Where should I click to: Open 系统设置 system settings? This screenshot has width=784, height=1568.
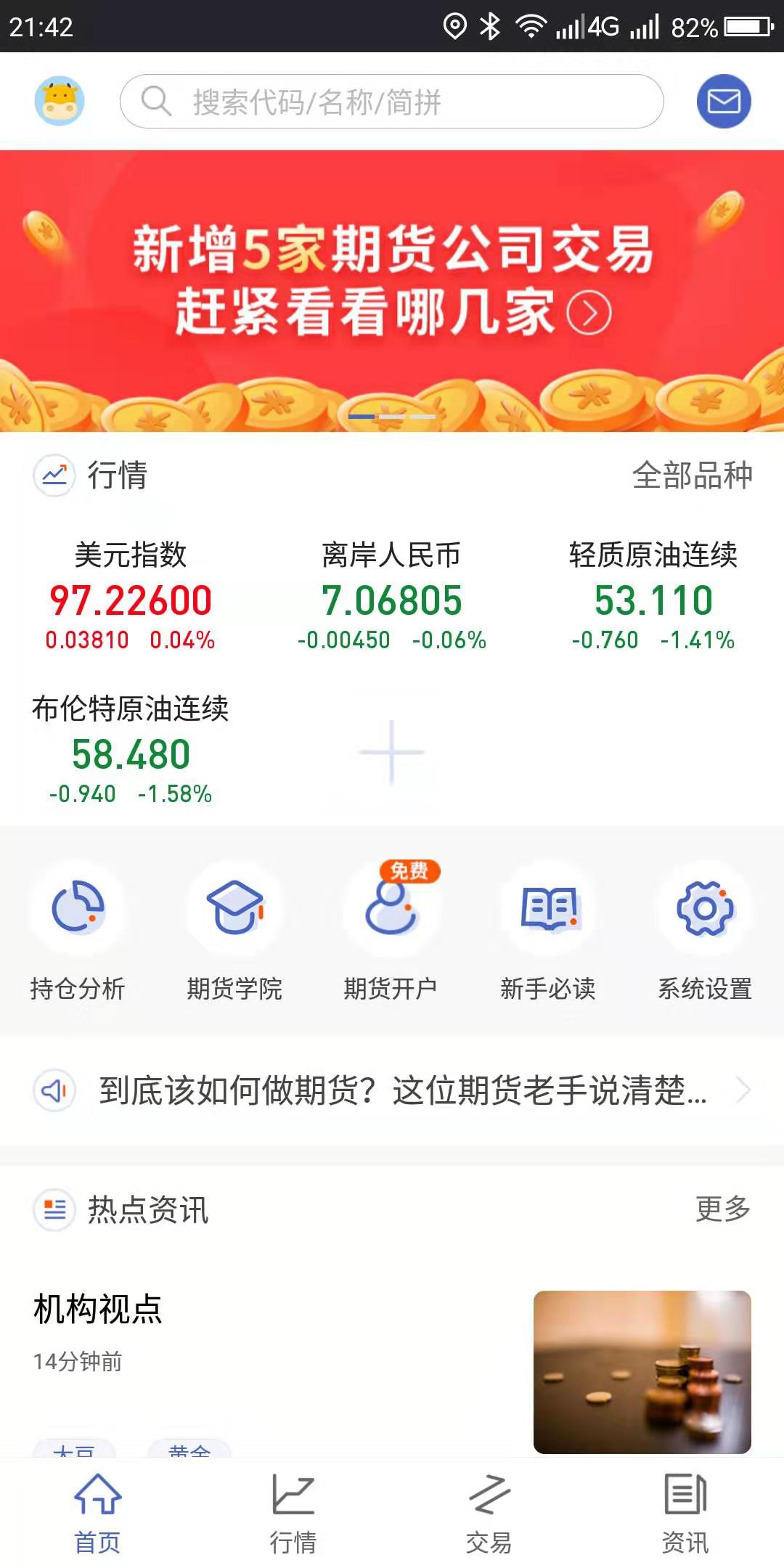pyautogui.click(x=705, y=931)
